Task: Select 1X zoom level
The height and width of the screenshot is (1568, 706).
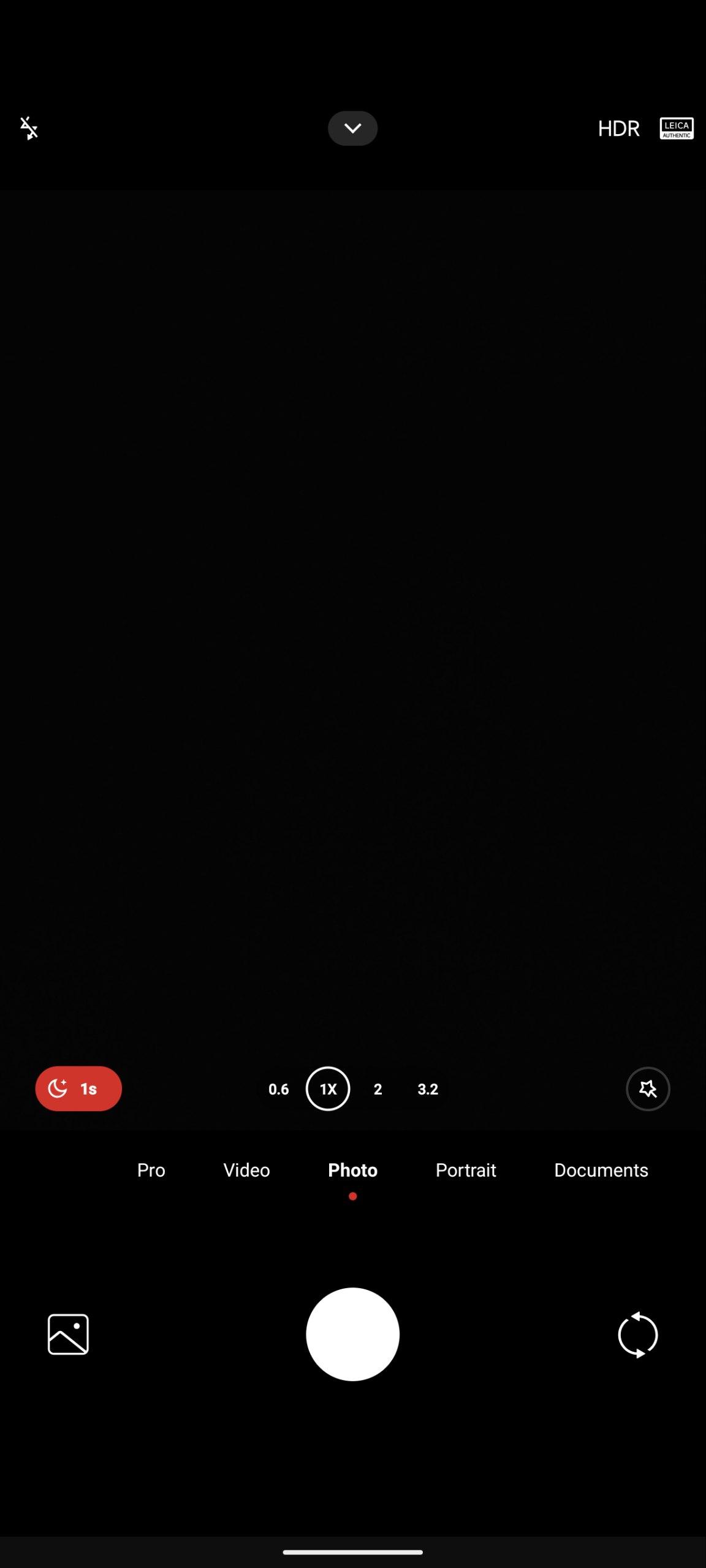Action: tap(328, 1088)
